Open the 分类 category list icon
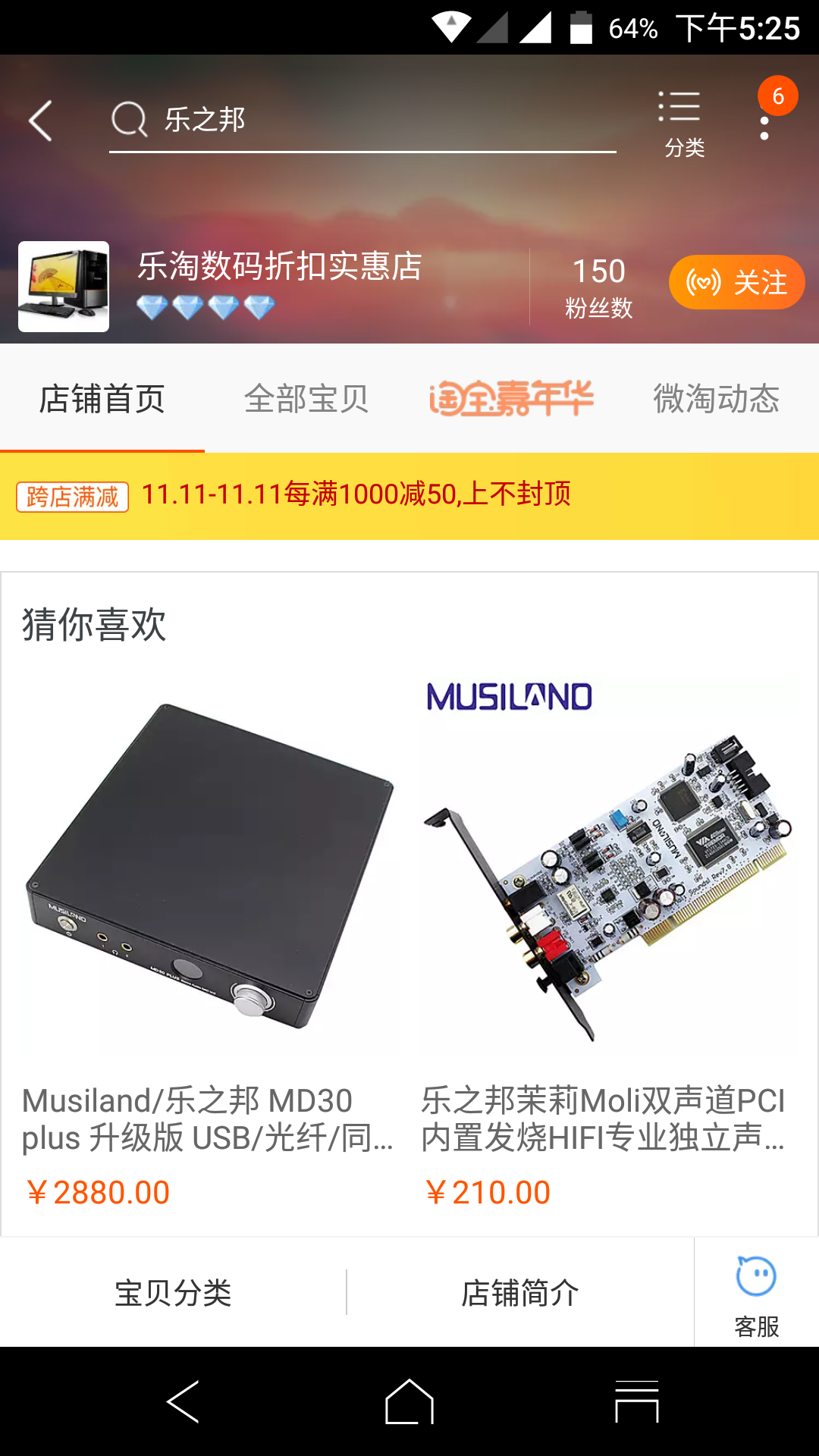819x1456 pixels. click(680, 121)
